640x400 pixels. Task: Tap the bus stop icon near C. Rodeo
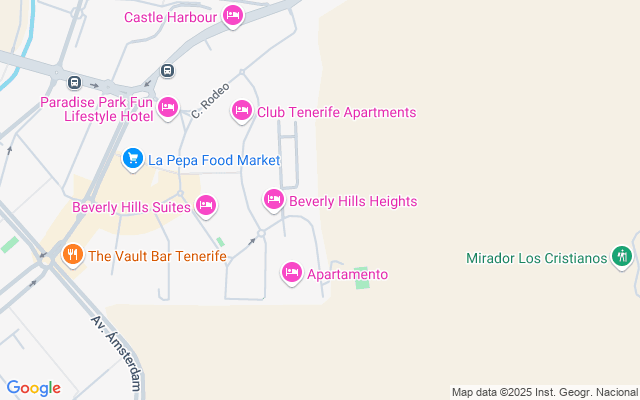(x=167, y=71)
